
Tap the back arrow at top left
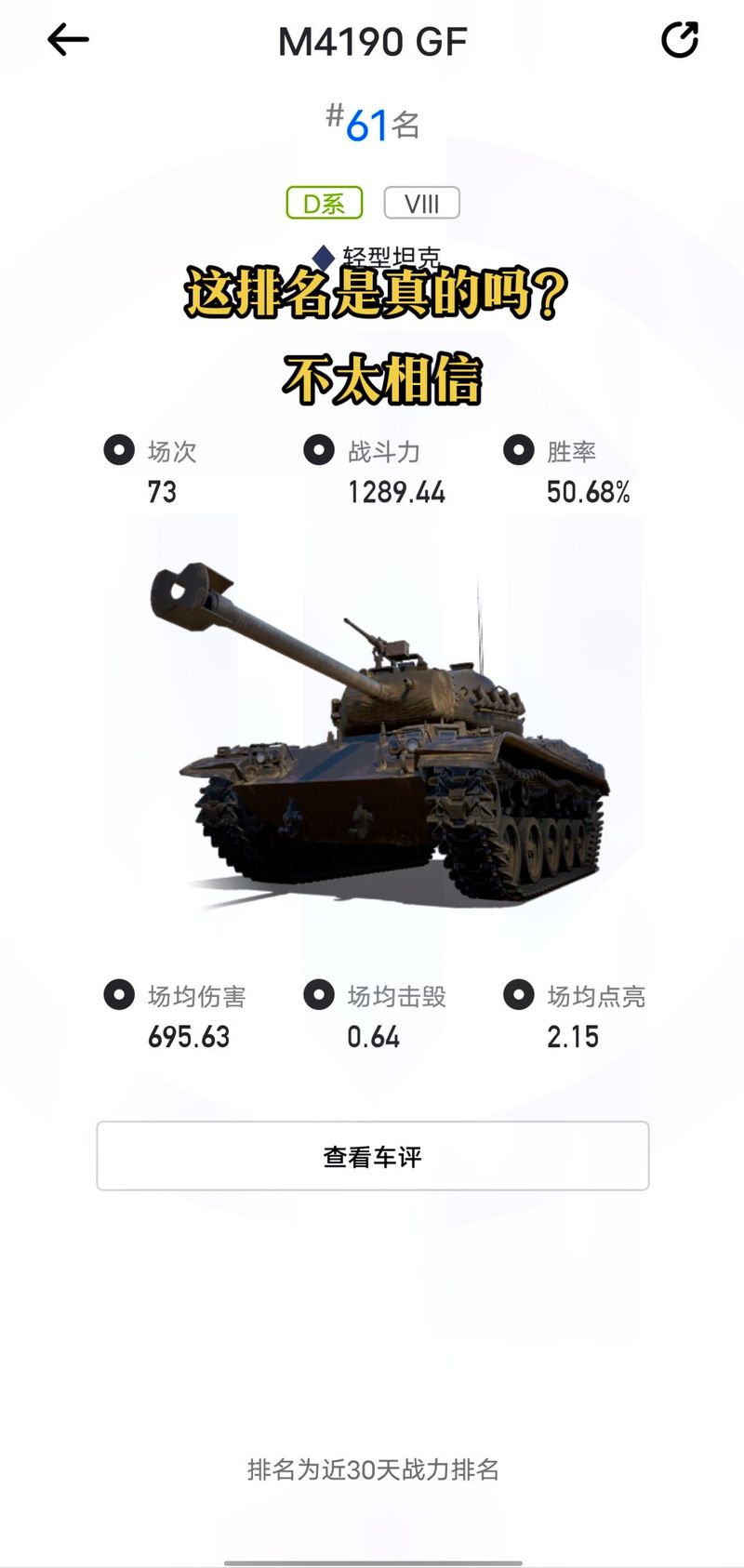(67, 39)
